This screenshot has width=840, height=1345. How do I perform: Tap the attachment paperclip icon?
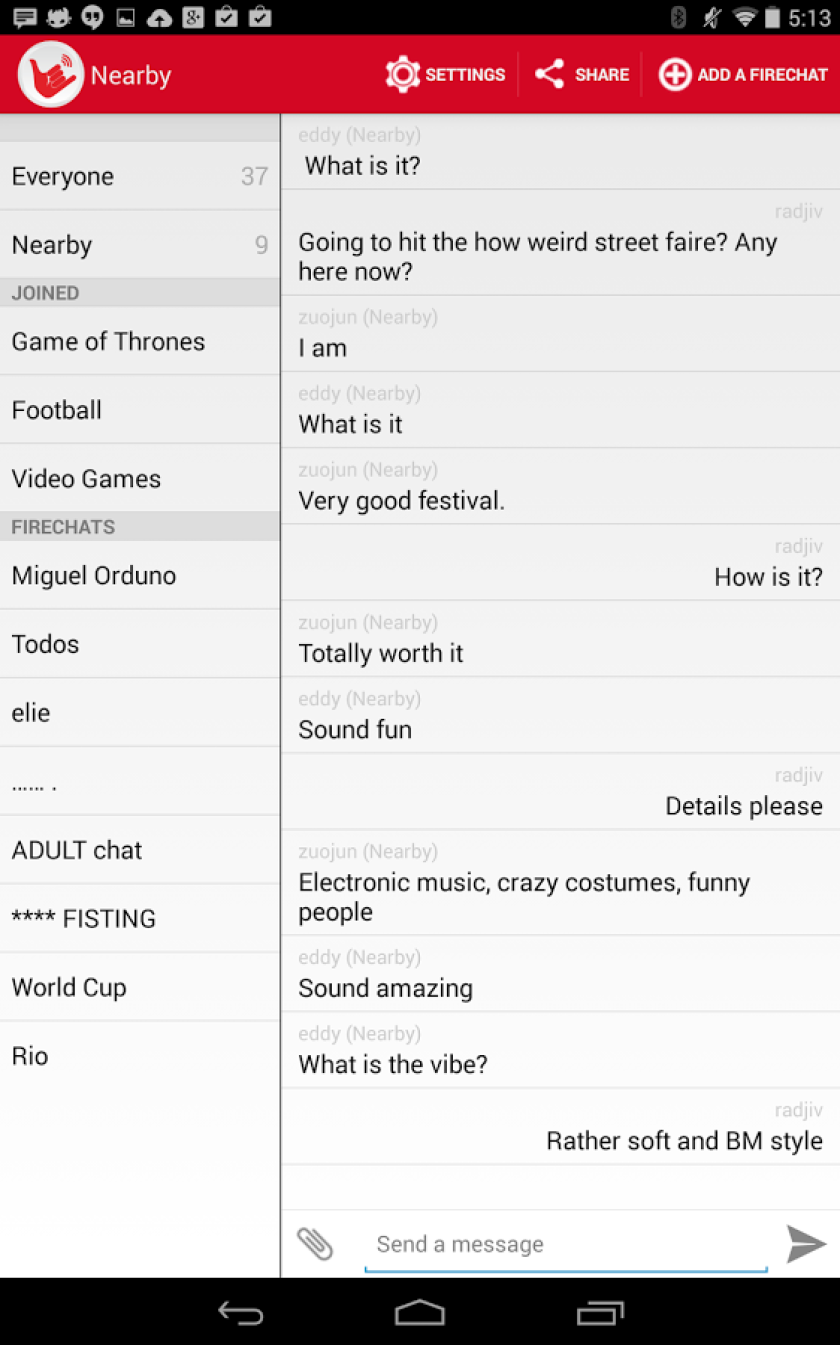(x=315, y=1244)
